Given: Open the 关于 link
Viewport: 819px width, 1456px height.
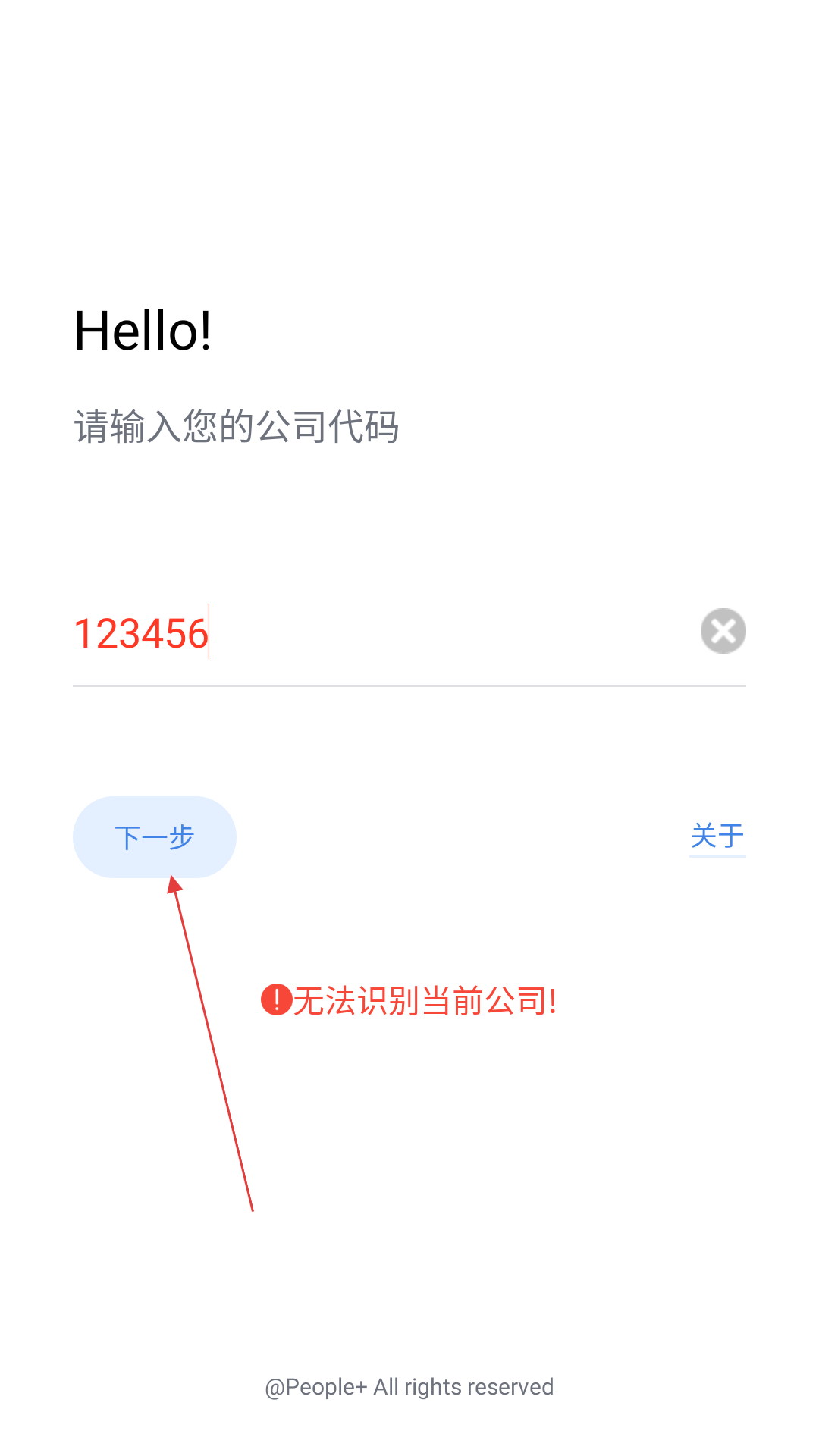Looking at the screenshot, I should (x=717, y=836).
